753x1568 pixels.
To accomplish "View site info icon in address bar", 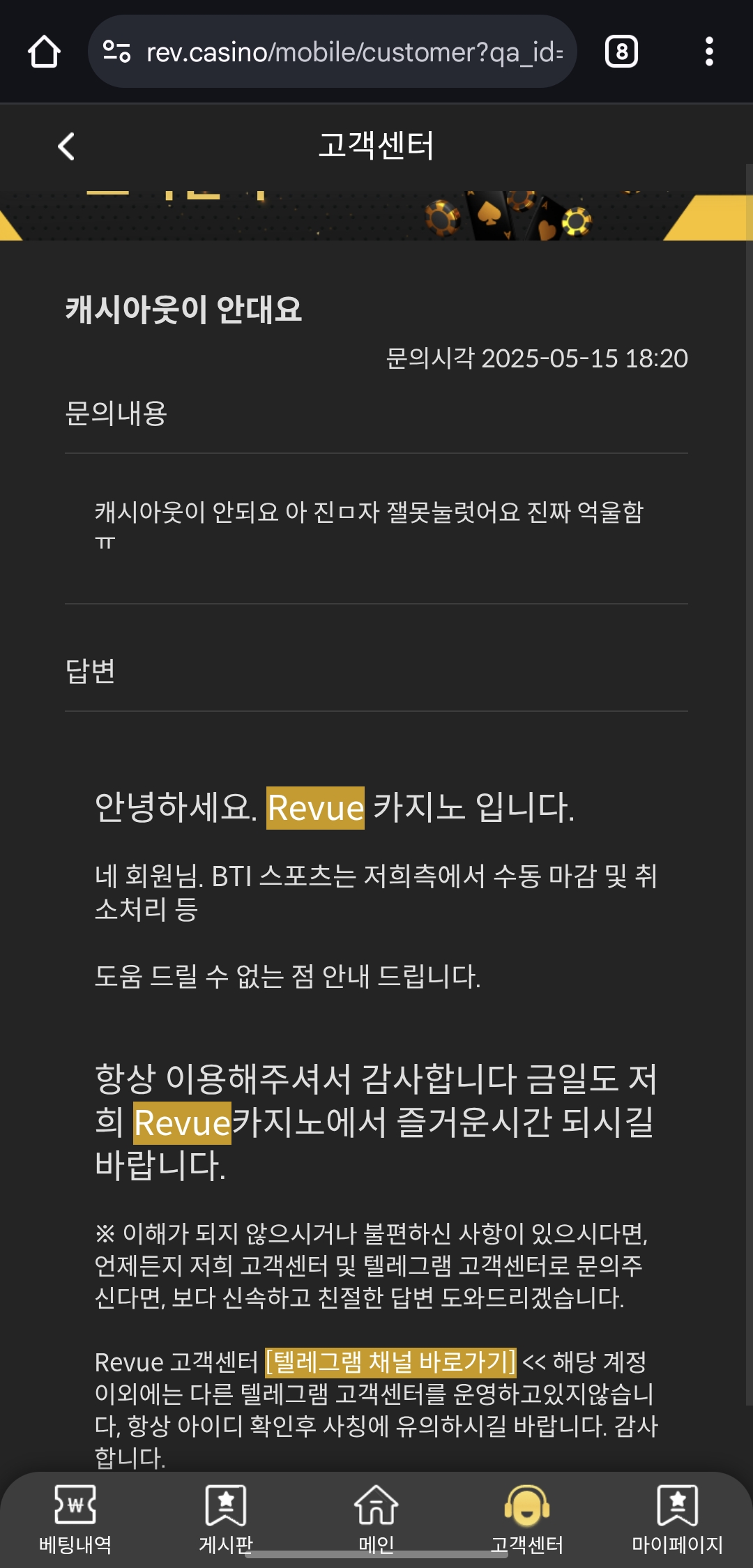I will (117, 52).
